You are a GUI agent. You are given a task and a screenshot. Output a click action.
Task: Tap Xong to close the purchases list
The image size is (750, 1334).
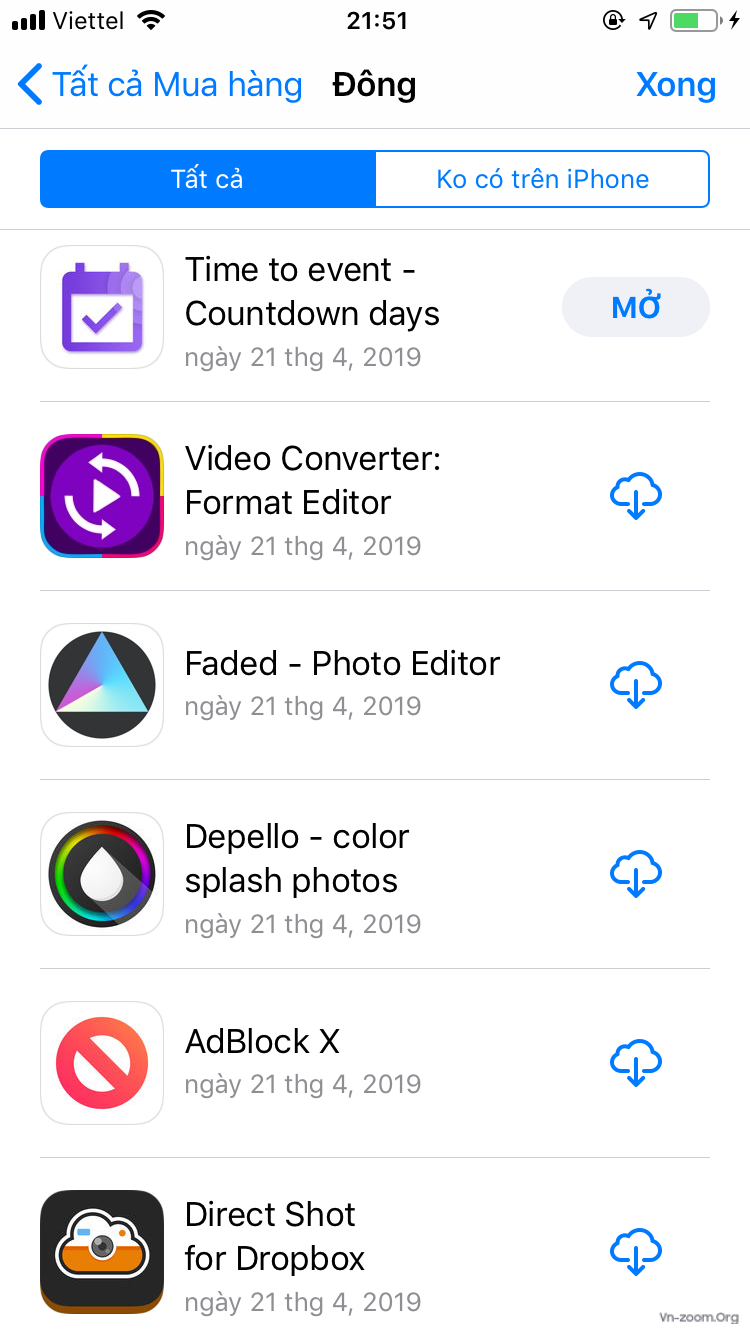click(x=676, y=85)
